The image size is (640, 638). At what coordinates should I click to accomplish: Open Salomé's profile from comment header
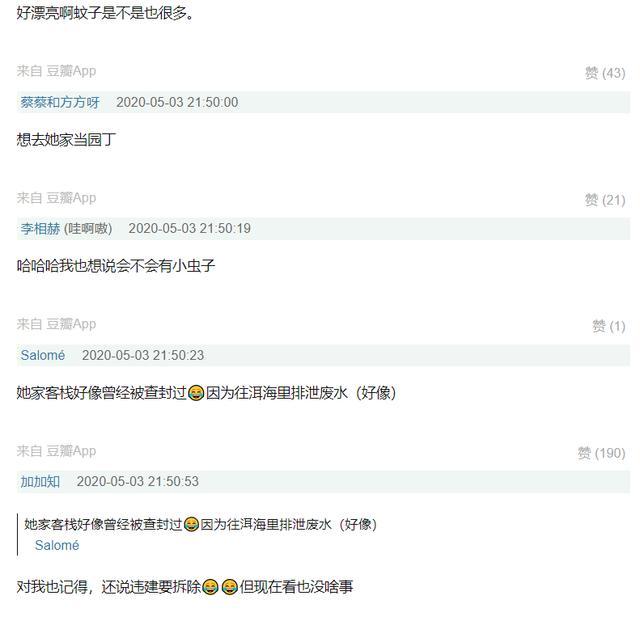tap(43, 355)
